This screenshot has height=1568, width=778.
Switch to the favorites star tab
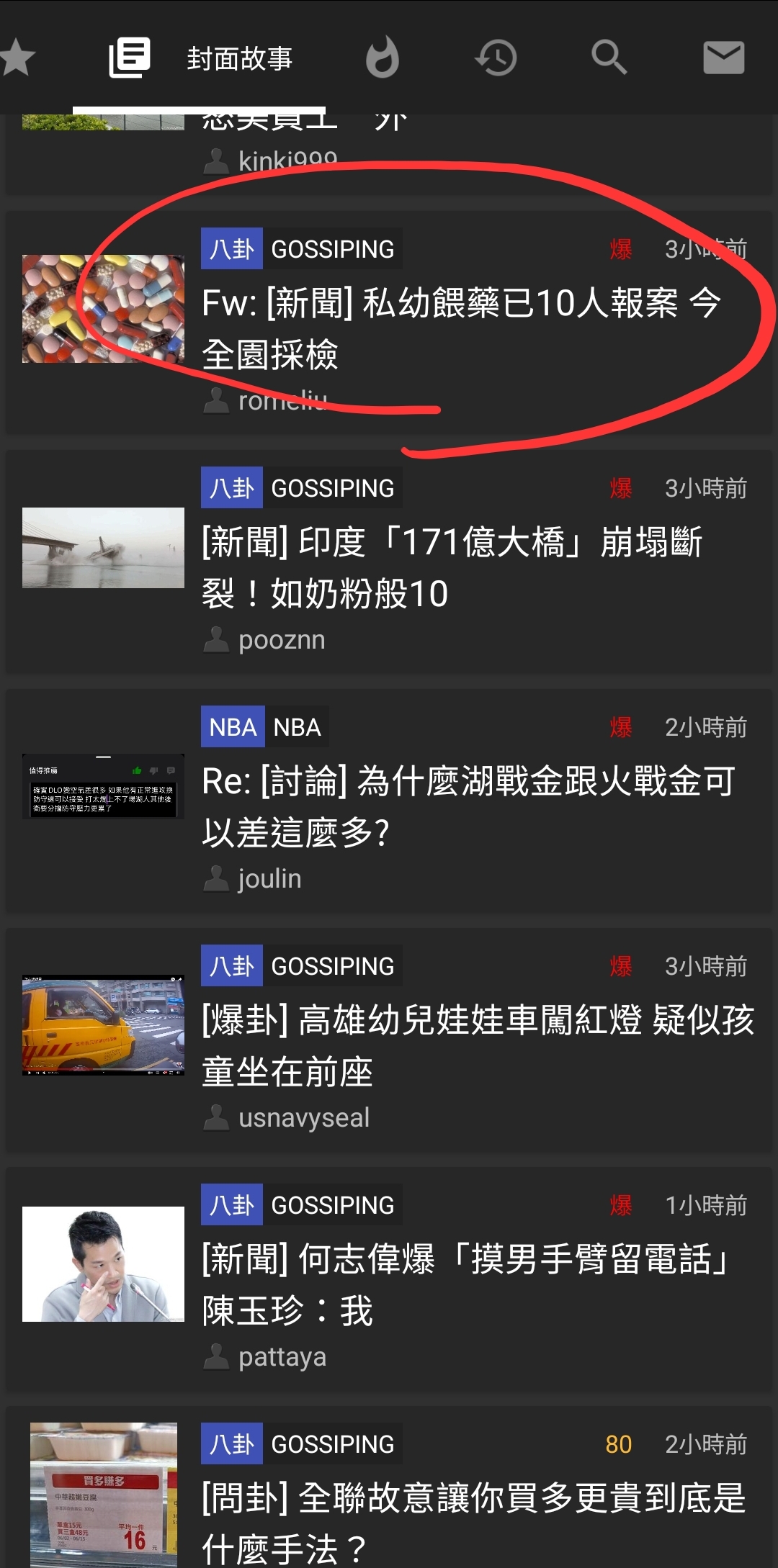[x=17, y=58]
